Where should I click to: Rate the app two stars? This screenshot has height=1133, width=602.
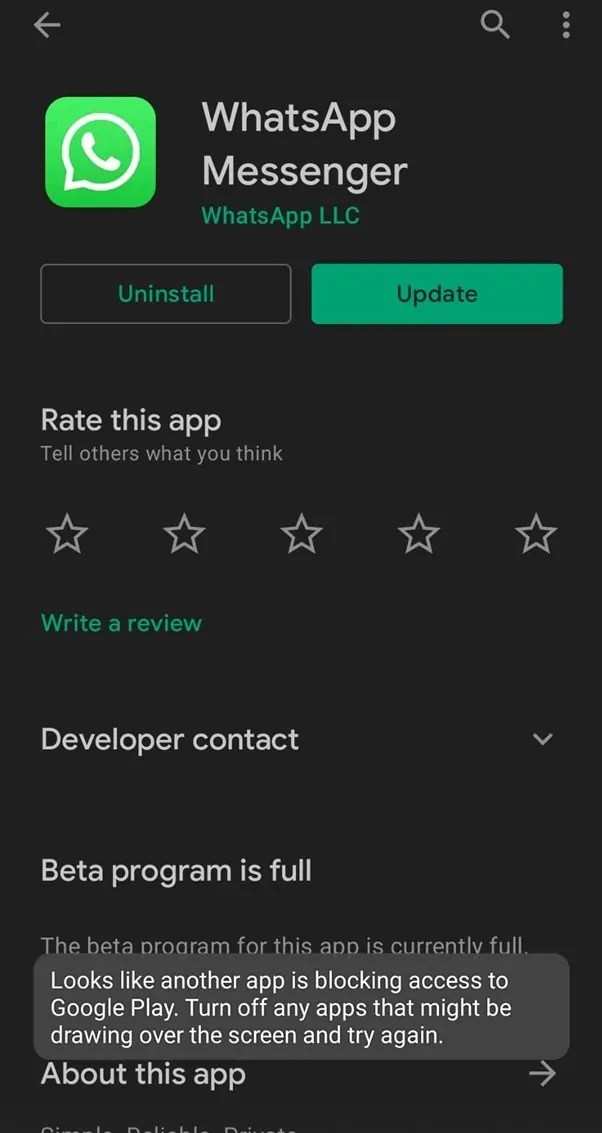coord(184,535)
